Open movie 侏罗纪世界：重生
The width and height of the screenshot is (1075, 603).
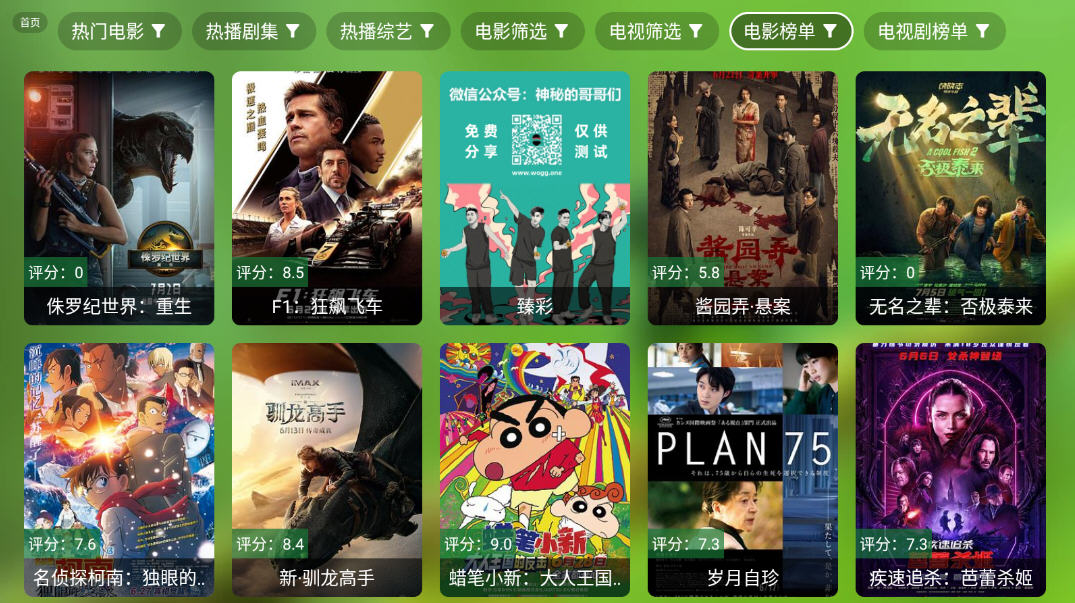(119, 197)
